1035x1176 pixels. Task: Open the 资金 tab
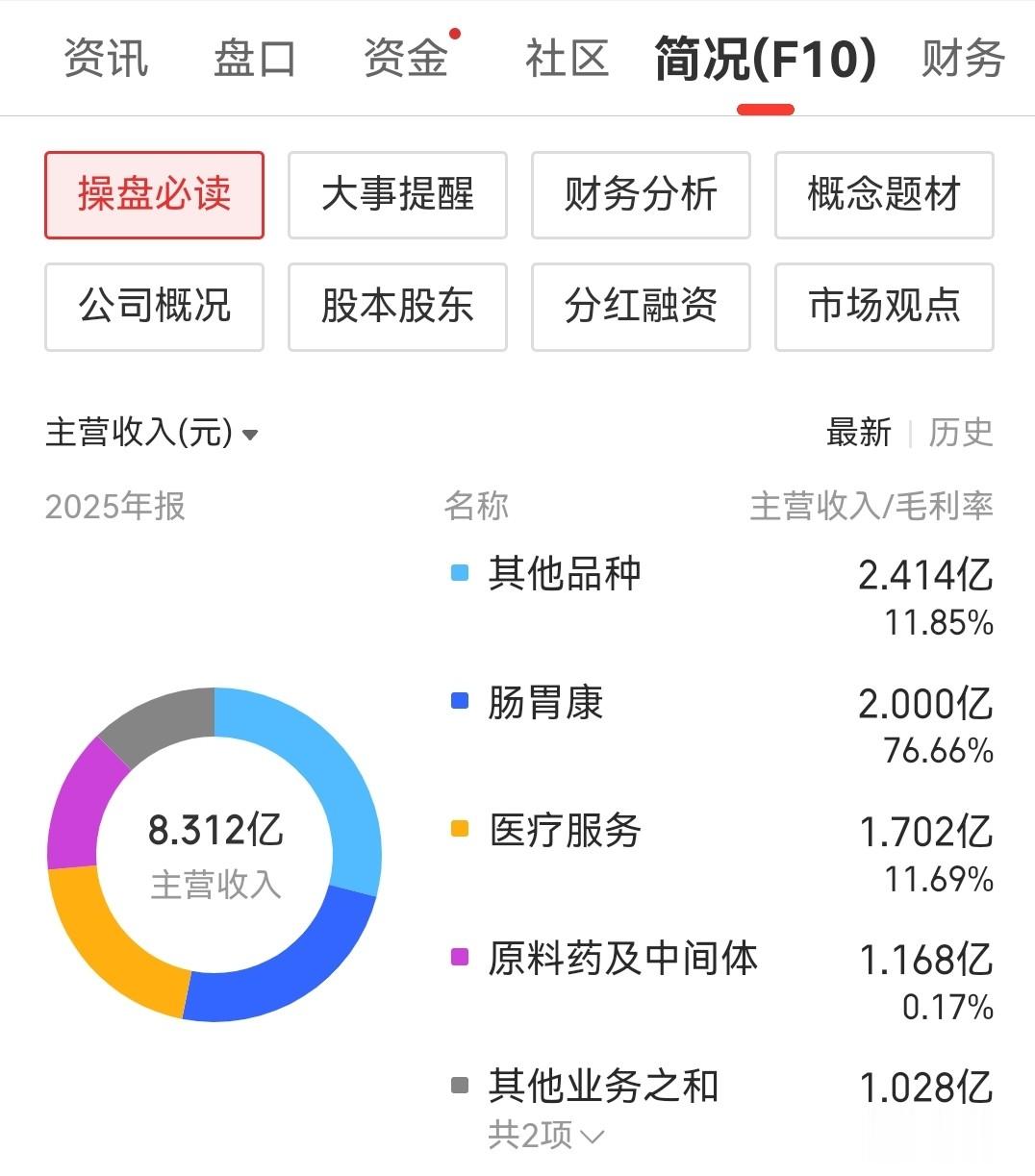pos(406,59)
